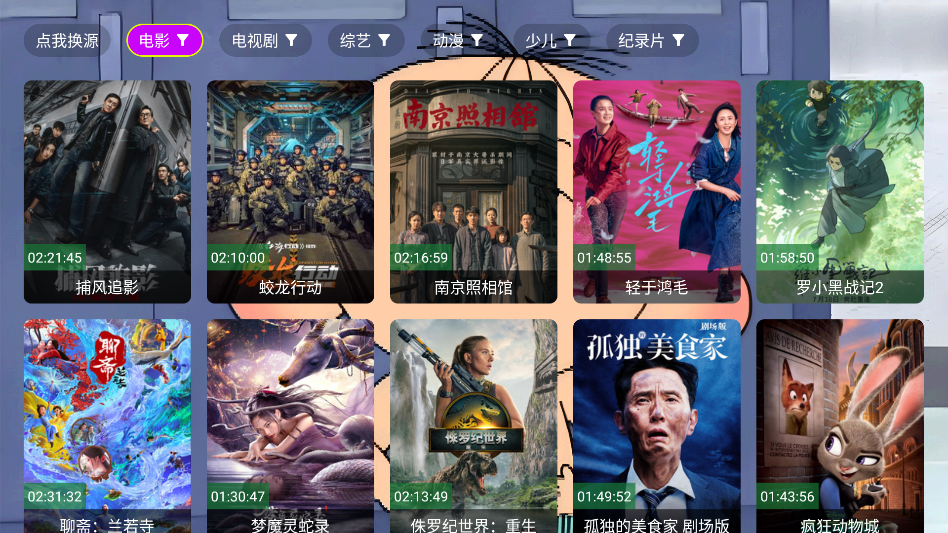Viewport: 948px width, 533px height.
Task: Open 孤独的美食家 剧场版
Action: tap(656, 425)
